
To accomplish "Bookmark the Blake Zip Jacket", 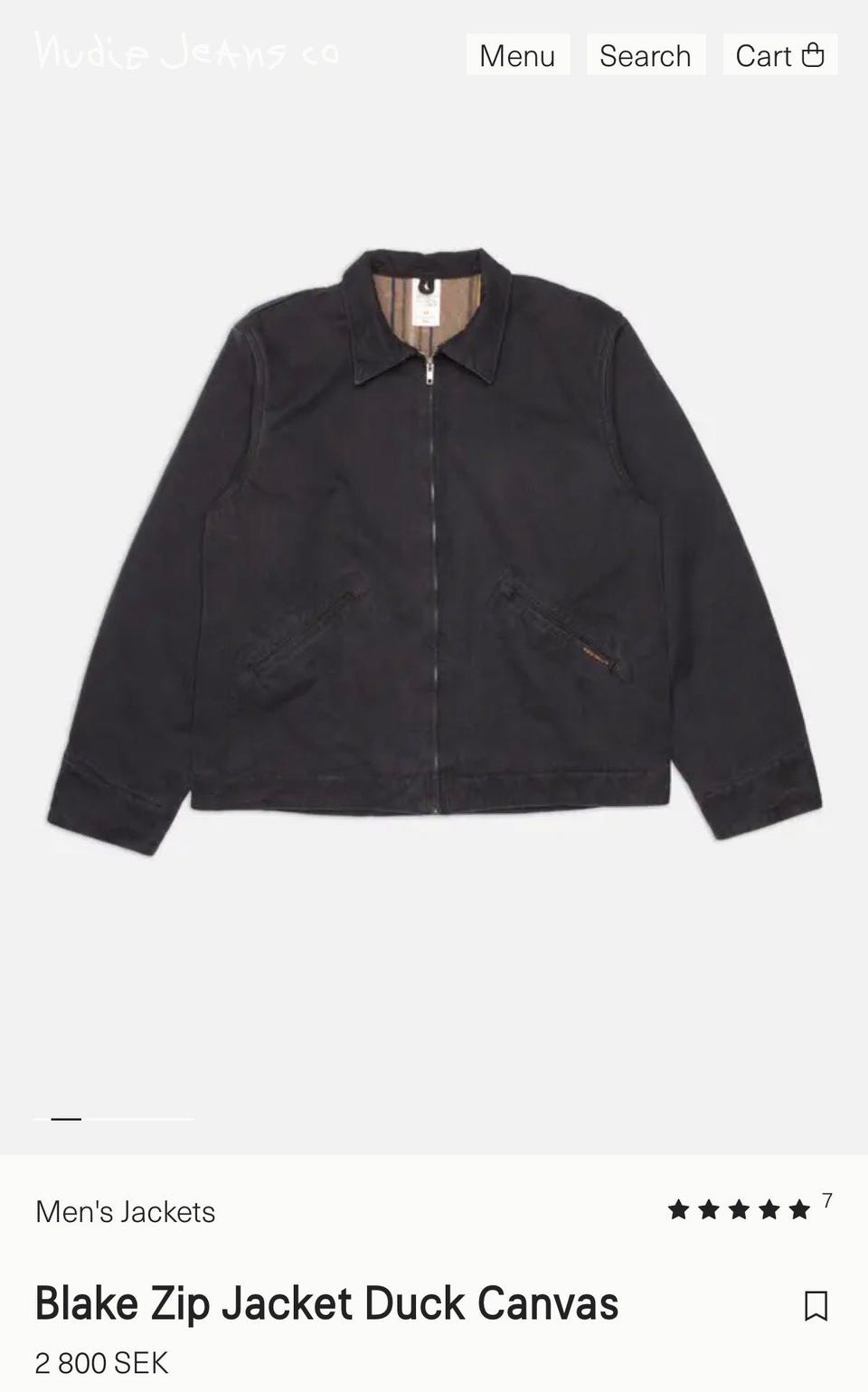I will (816, 1305).
